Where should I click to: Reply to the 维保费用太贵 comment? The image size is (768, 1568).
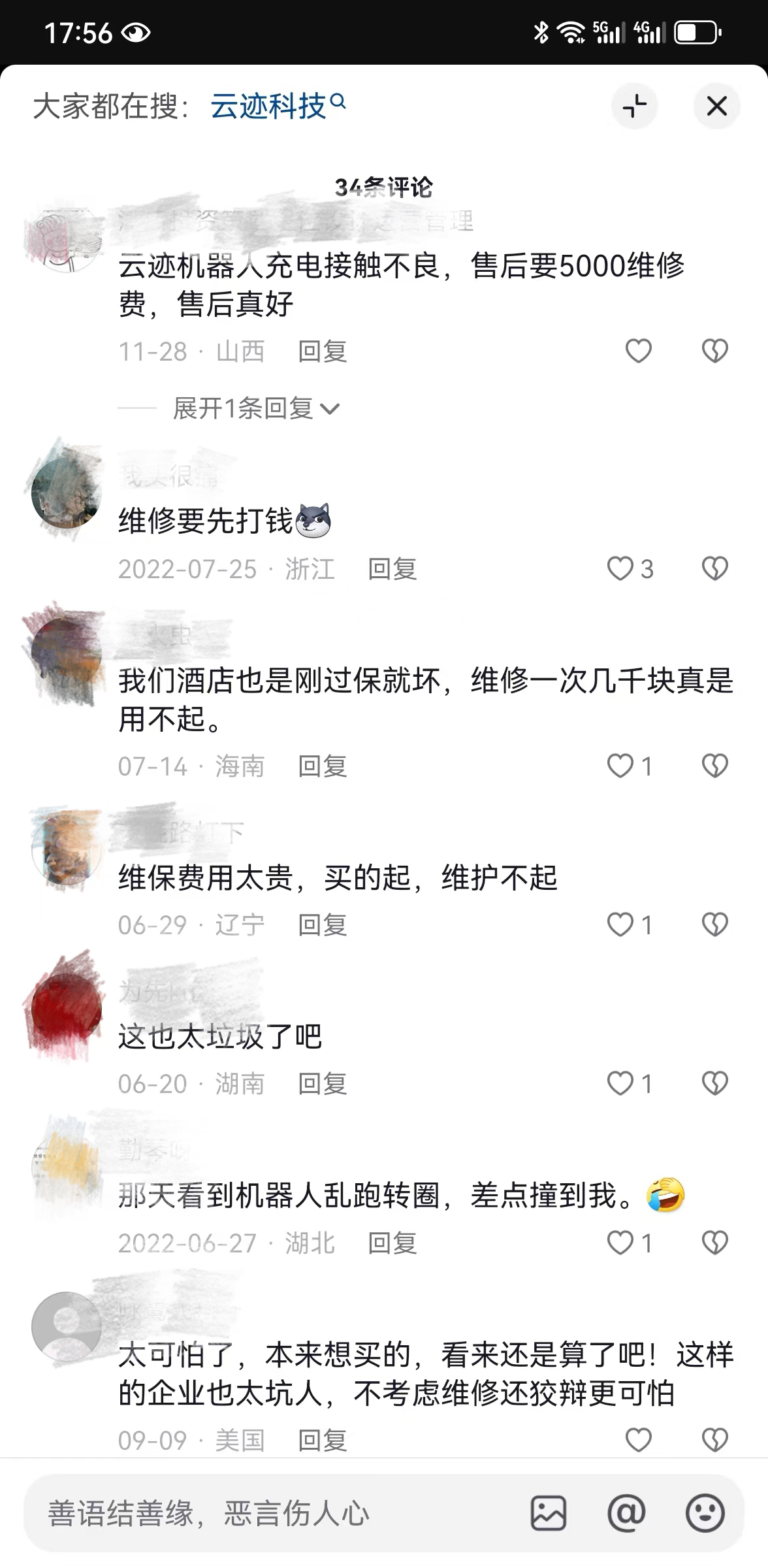322,925
